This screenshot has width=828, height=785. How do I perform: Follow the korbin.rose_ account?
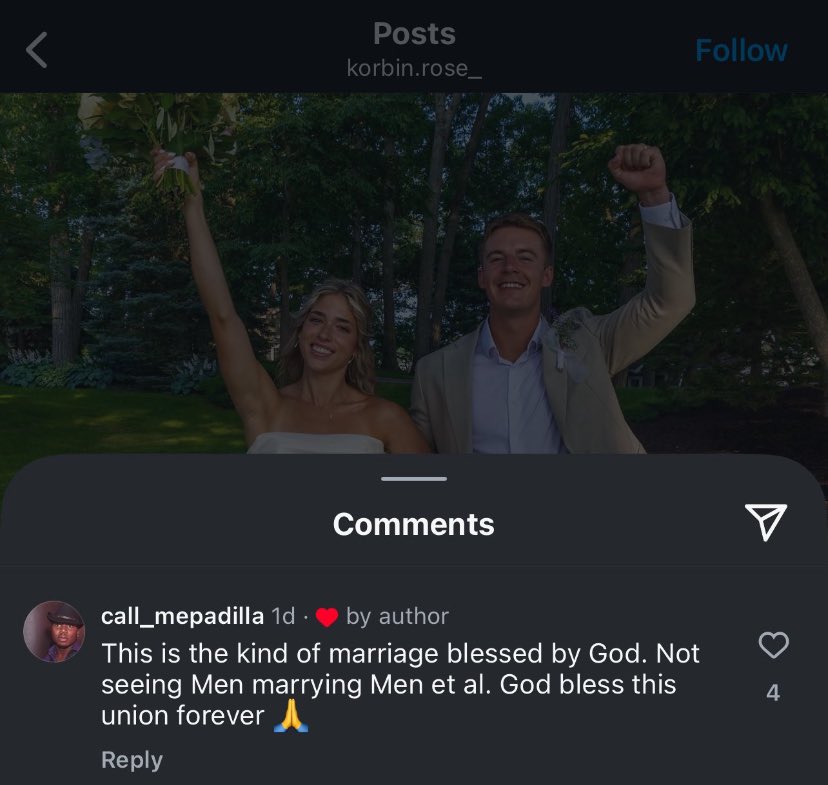pos(741,51)
